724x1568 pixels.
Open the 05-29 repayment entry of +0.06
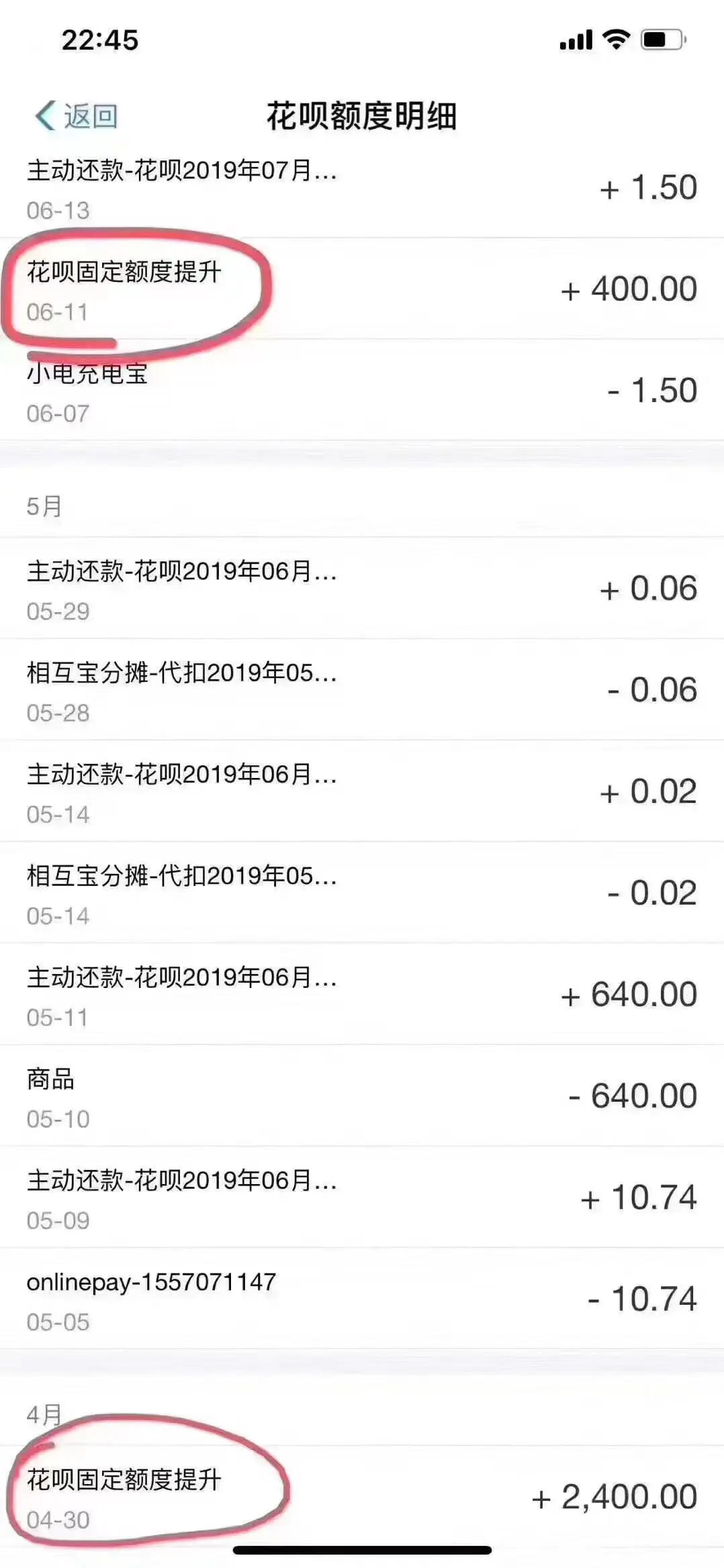(362, 589)
